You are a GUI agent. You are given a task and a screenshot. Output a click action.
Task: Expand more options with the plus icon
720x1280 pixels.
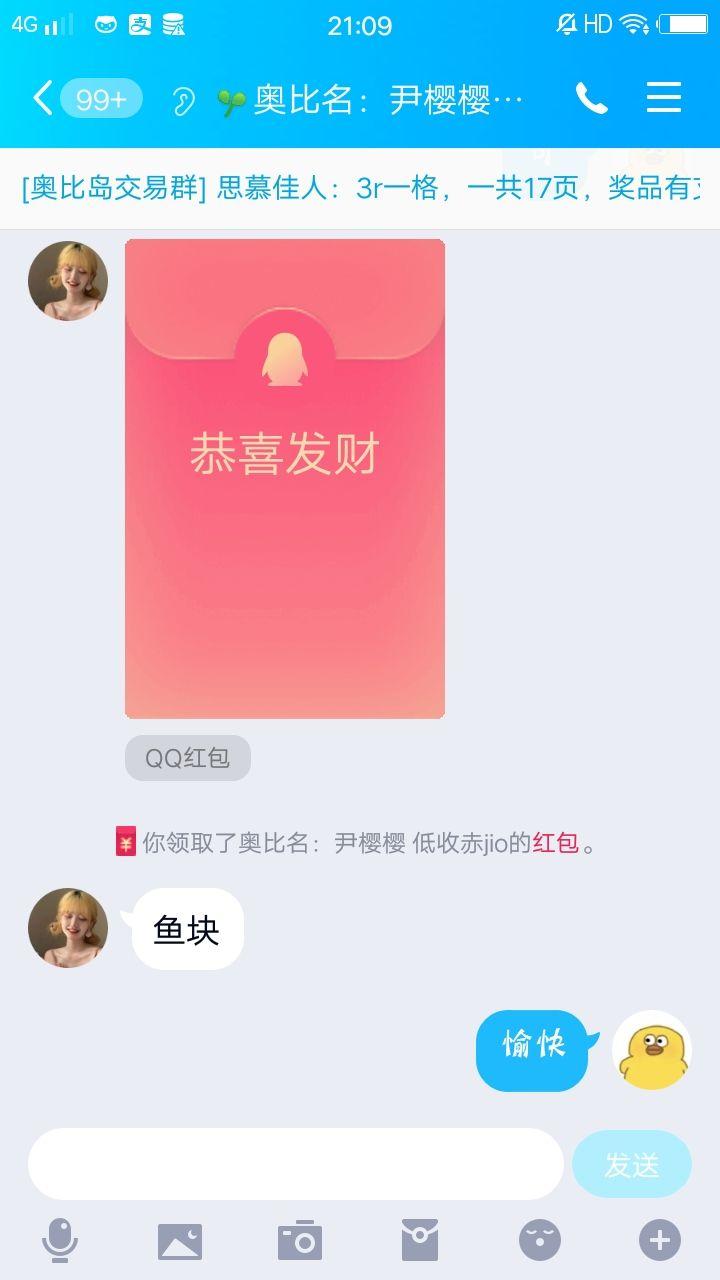[660, 1241]
